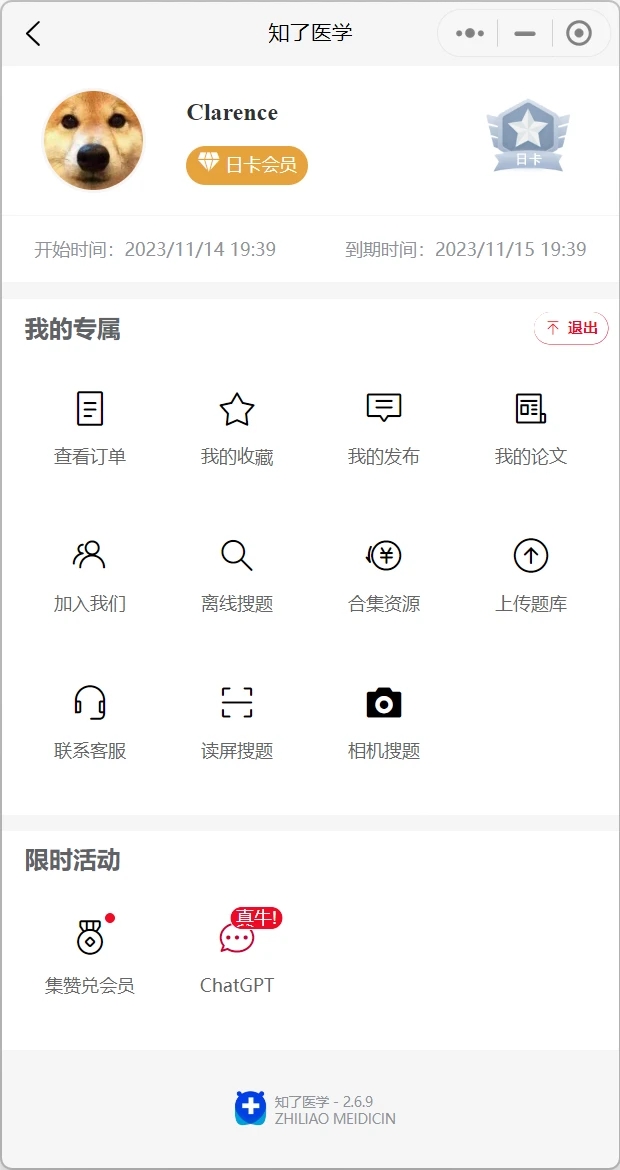Open the ChatGPT activity

(x=237, y=955)
